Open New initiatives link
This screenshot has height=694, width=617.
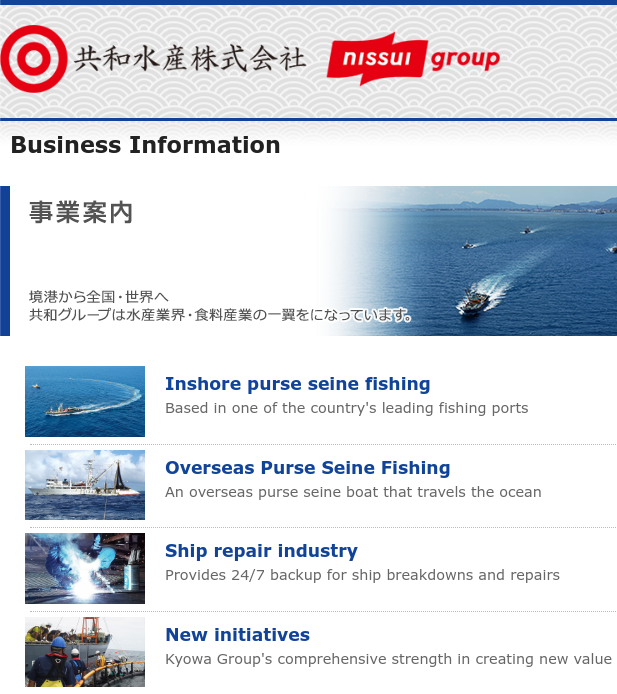[x=237, y=635]
